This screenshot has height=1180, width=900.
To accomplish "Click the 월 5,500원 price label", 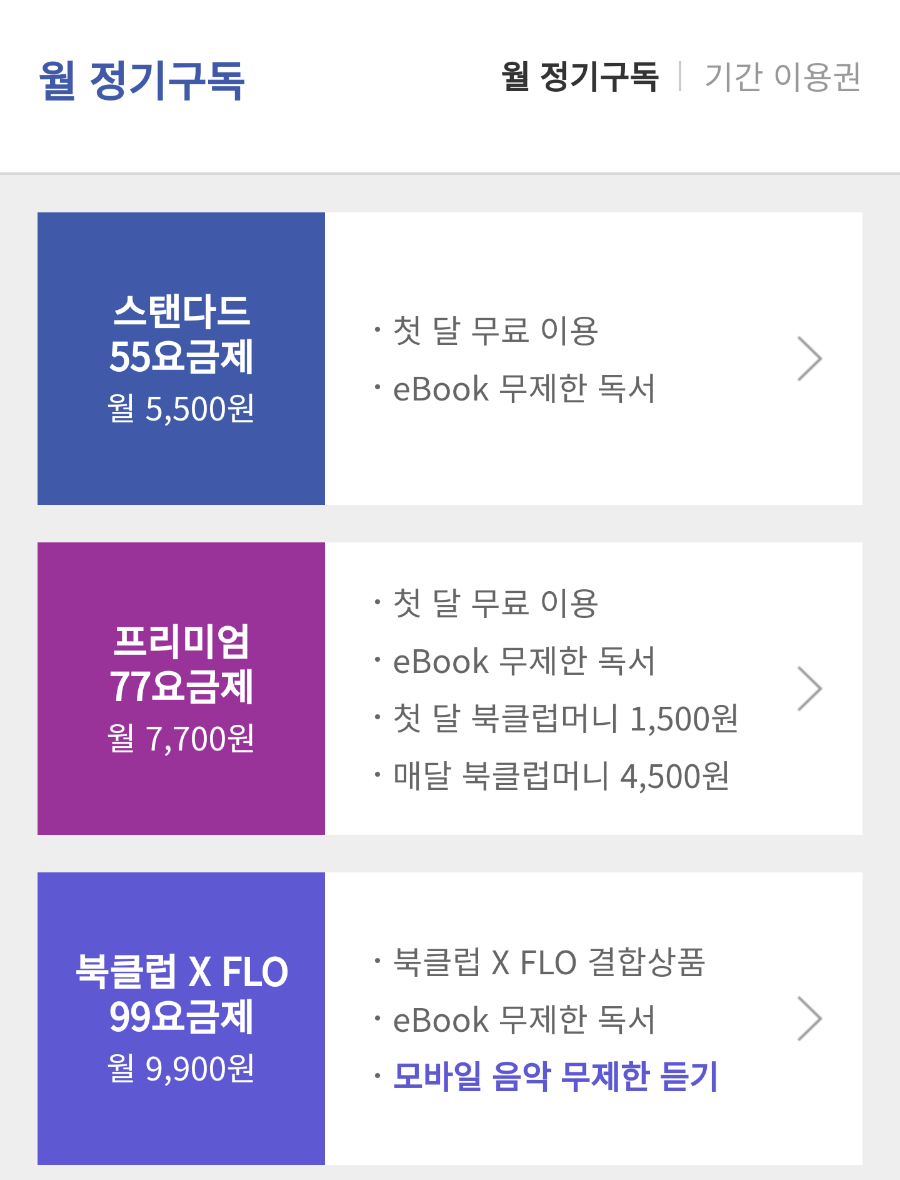I will 181,408.
